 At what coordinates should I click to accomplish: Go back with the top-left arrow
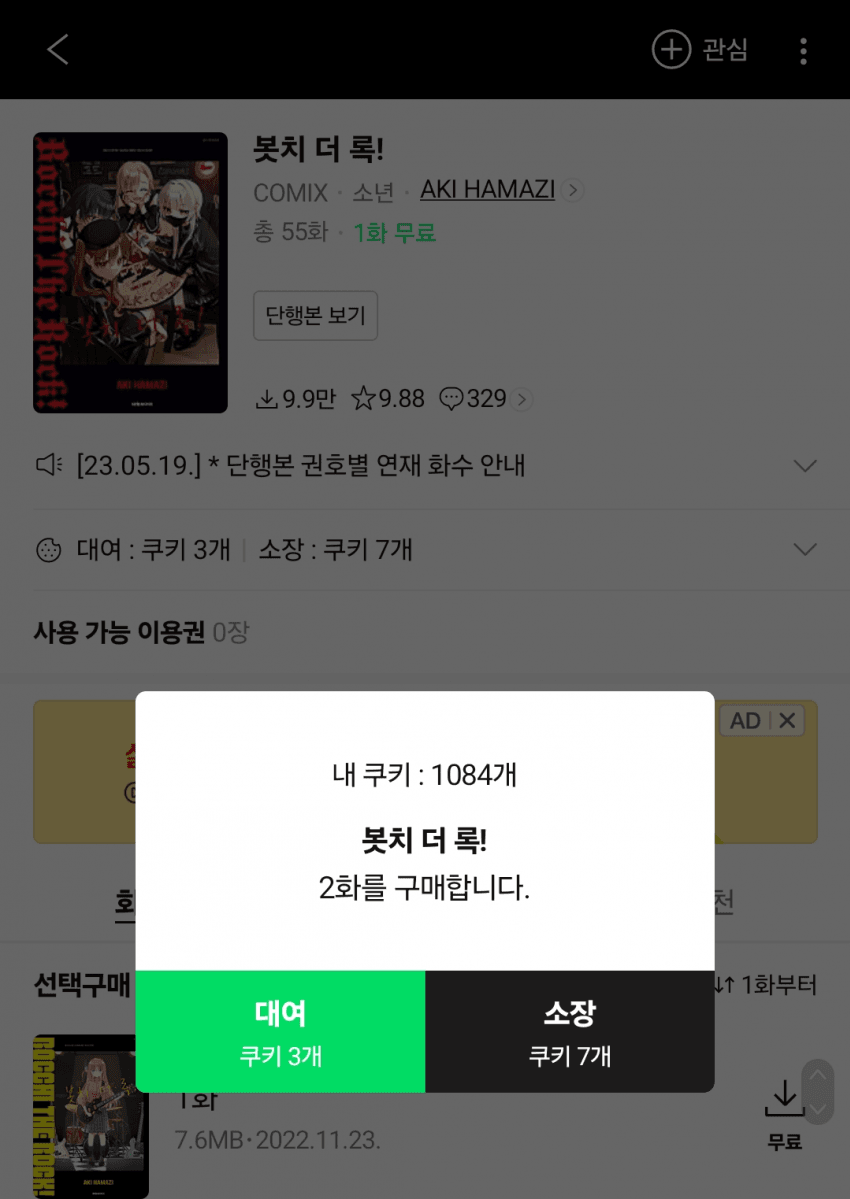coord(58,49)
